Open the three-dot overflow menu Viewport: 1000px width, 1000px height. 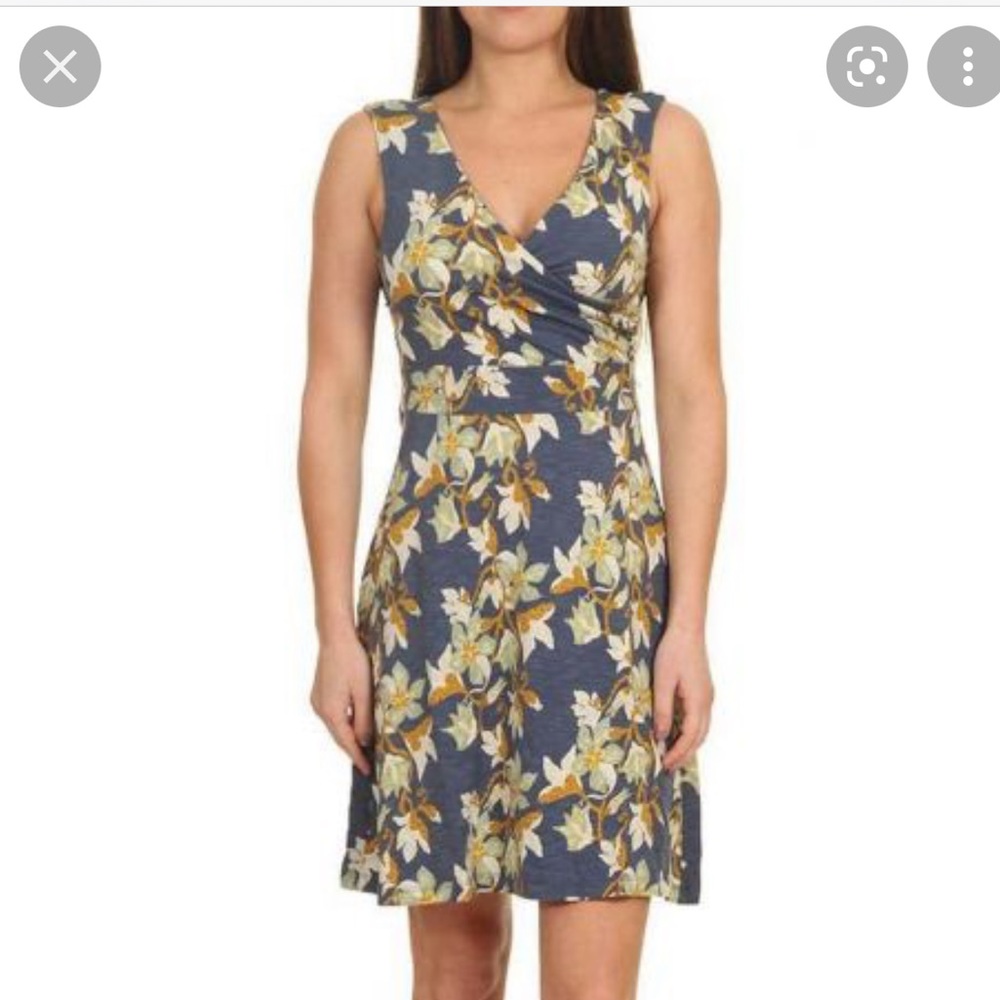click(x=965, y=67)
